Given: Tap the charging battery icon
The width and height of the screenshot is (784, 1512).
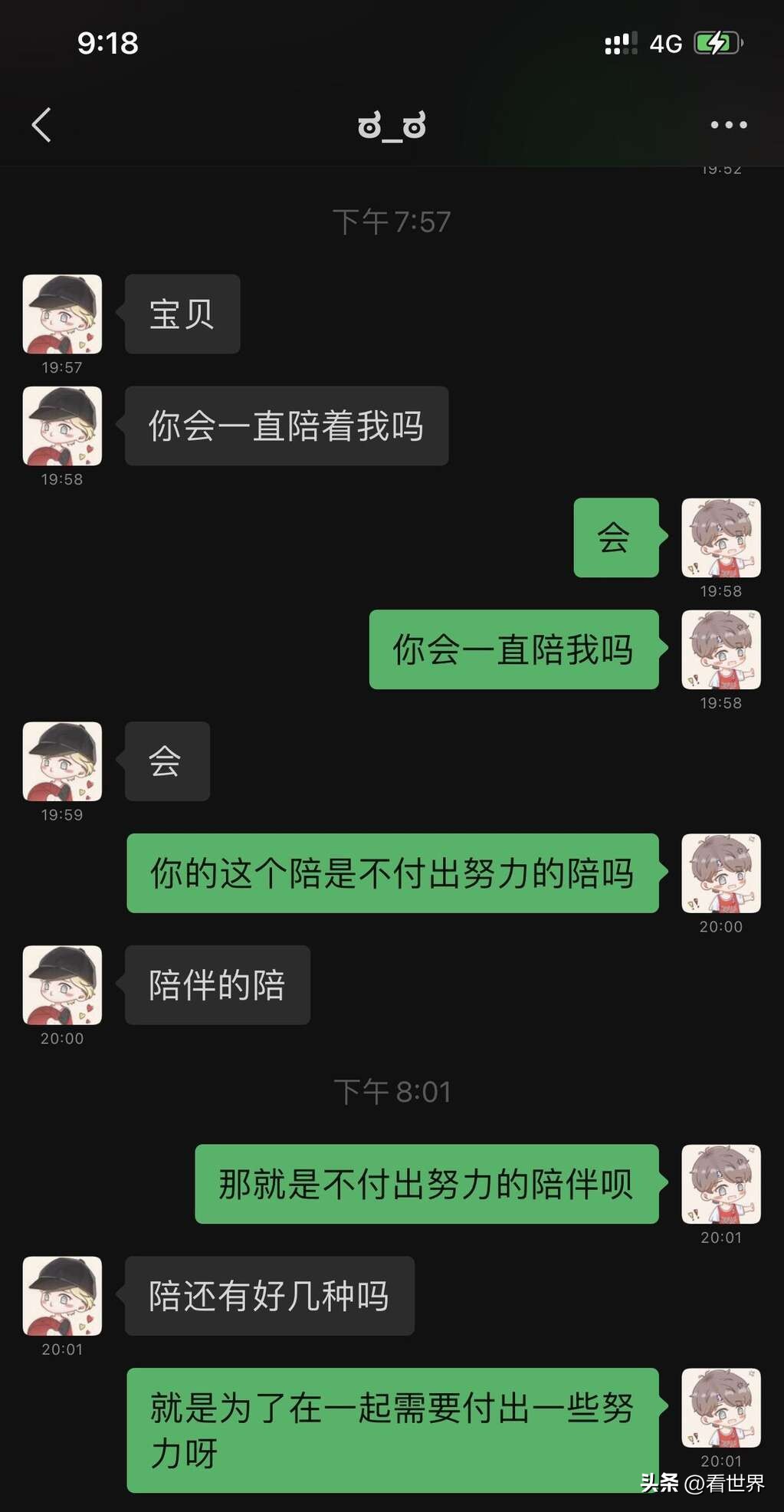Looking at the screenshot, I should (x=716, y=44).
